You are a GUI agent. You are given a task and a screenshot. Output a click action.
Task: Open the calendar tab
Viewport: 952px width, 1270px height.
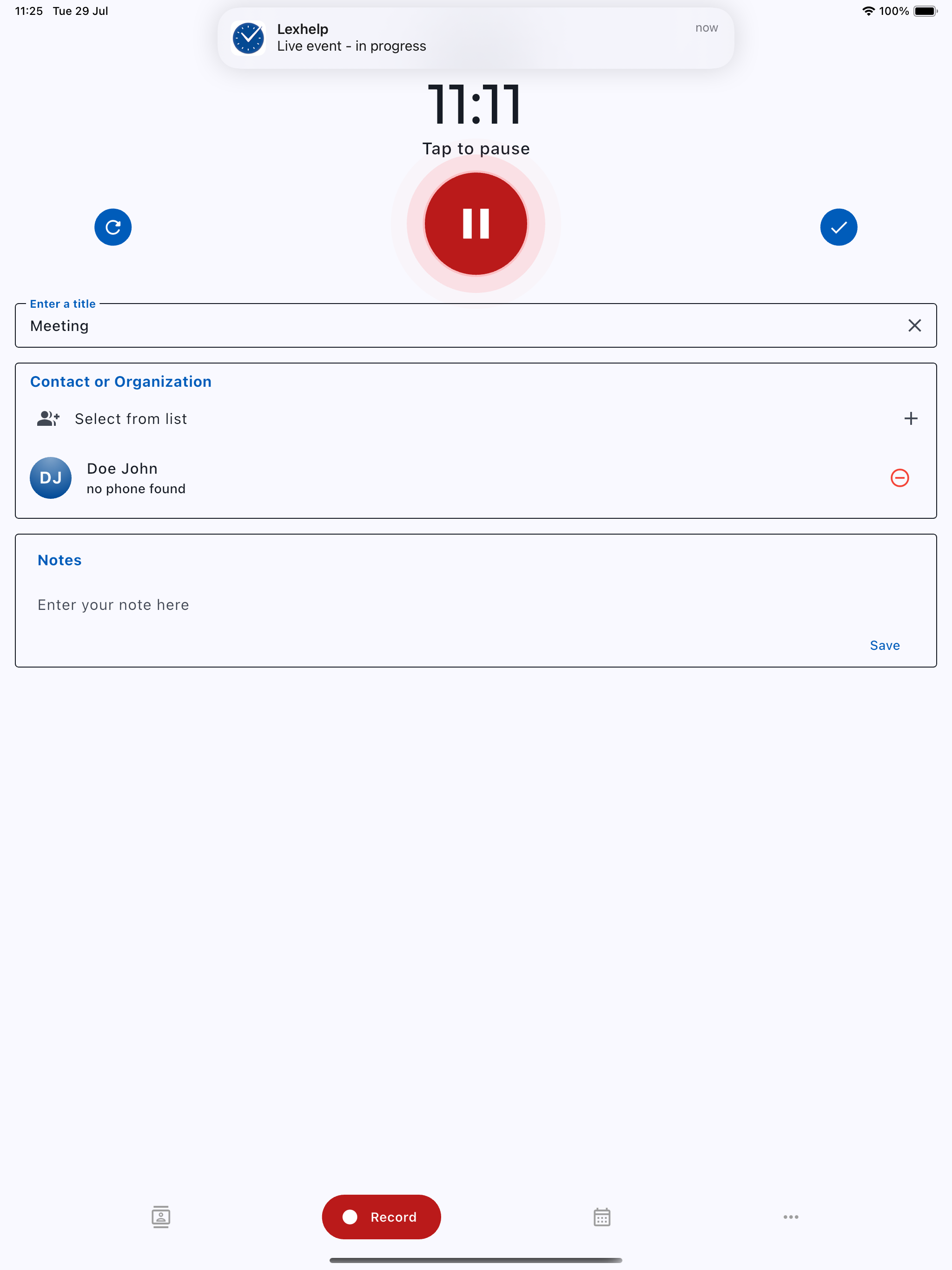pyautogui.click(x=602, y=1217)
